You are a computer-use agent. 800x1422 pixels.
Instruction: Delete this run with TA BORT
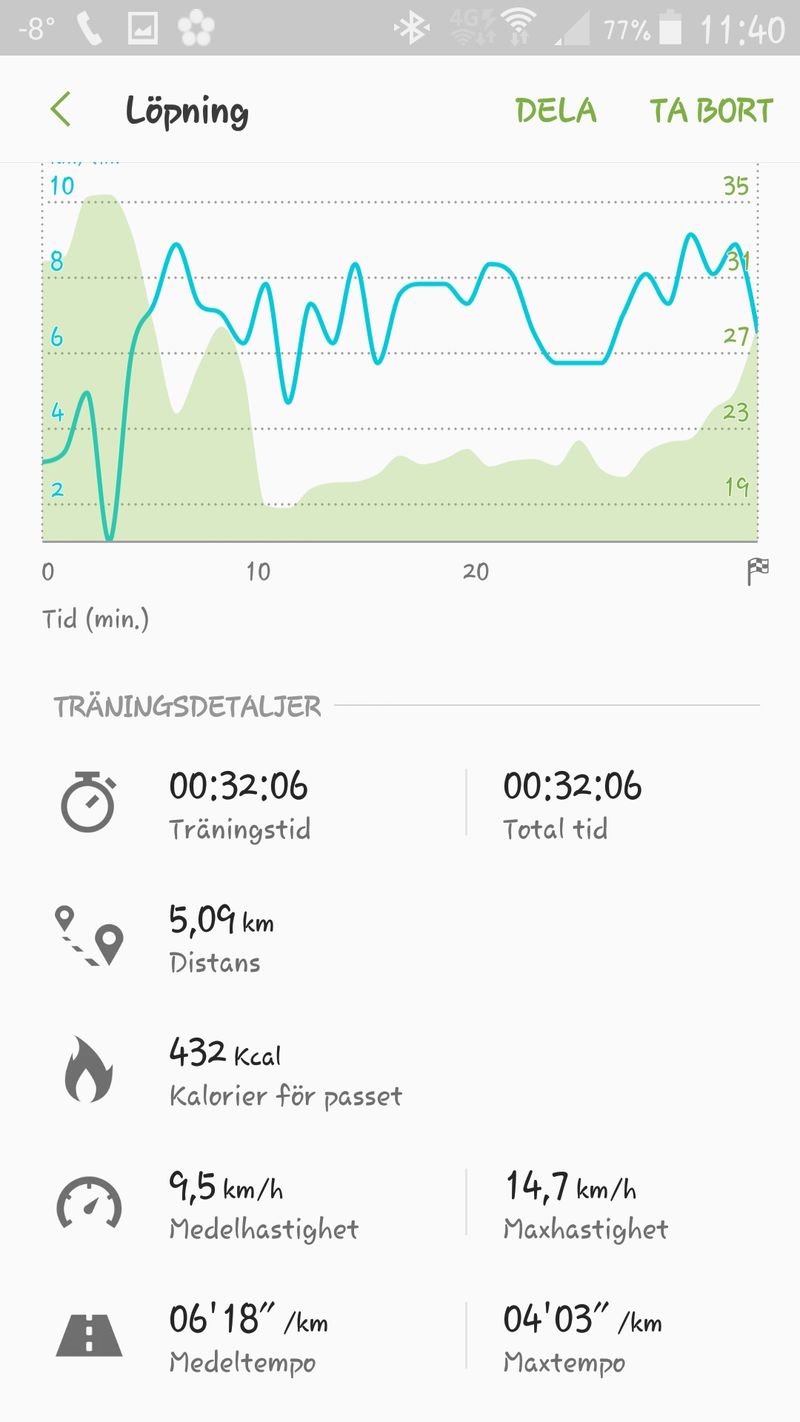click(x=711, y=110)
